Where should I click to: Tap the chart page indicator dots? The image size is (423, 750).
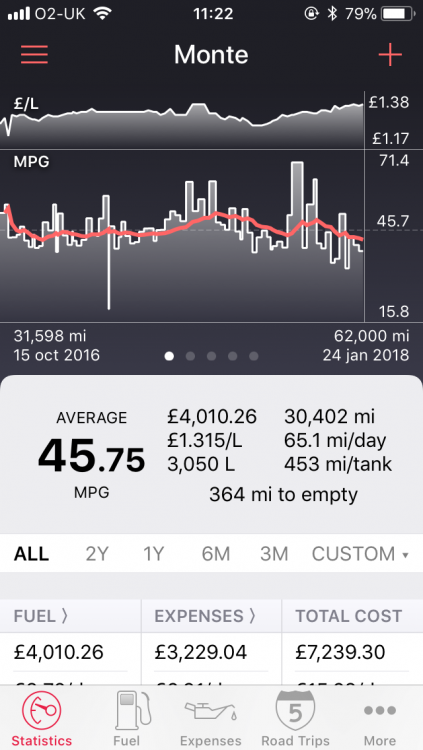(212, 356)
